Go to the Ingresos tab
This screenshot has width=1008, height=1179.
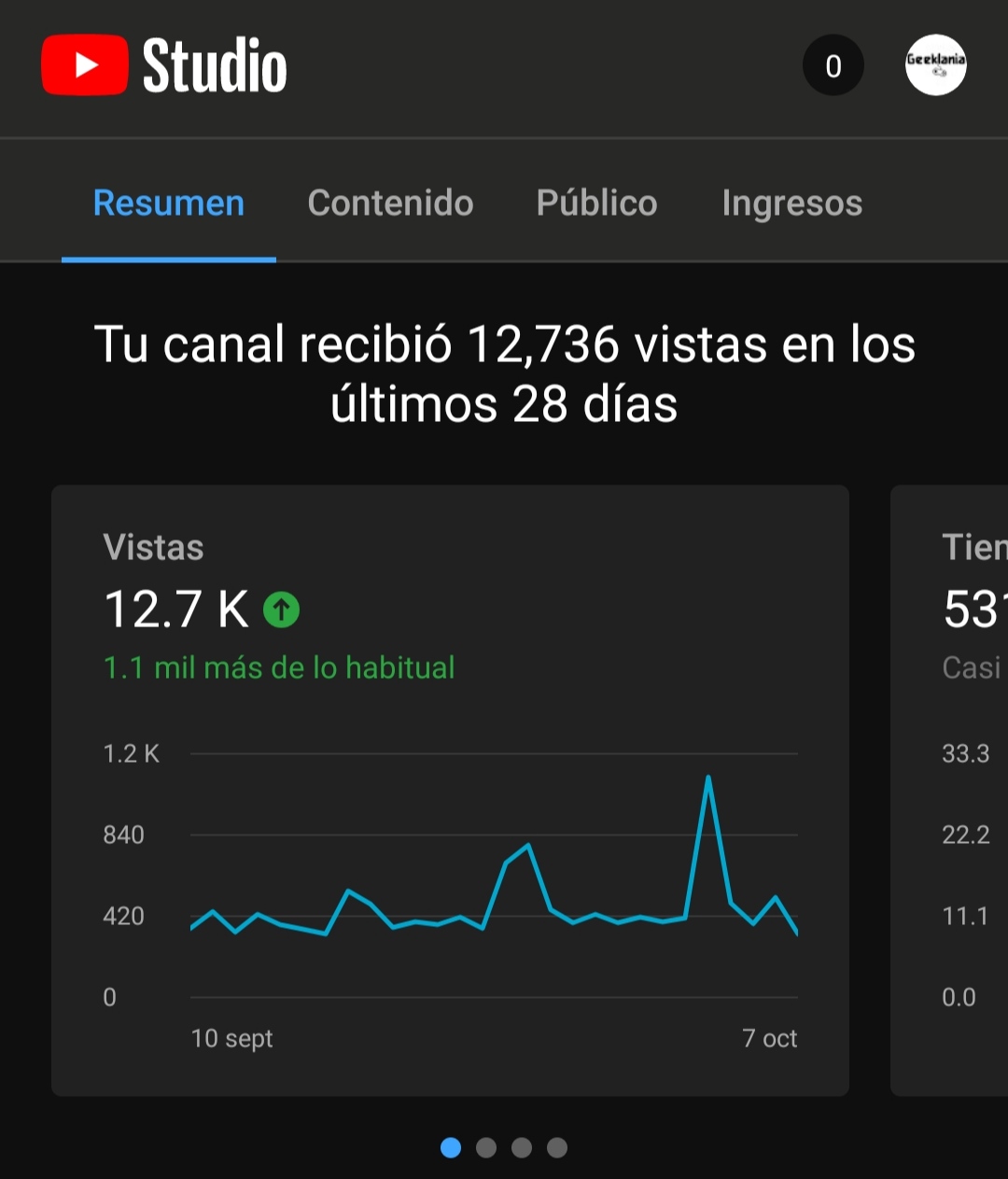[x=791, y=203]
